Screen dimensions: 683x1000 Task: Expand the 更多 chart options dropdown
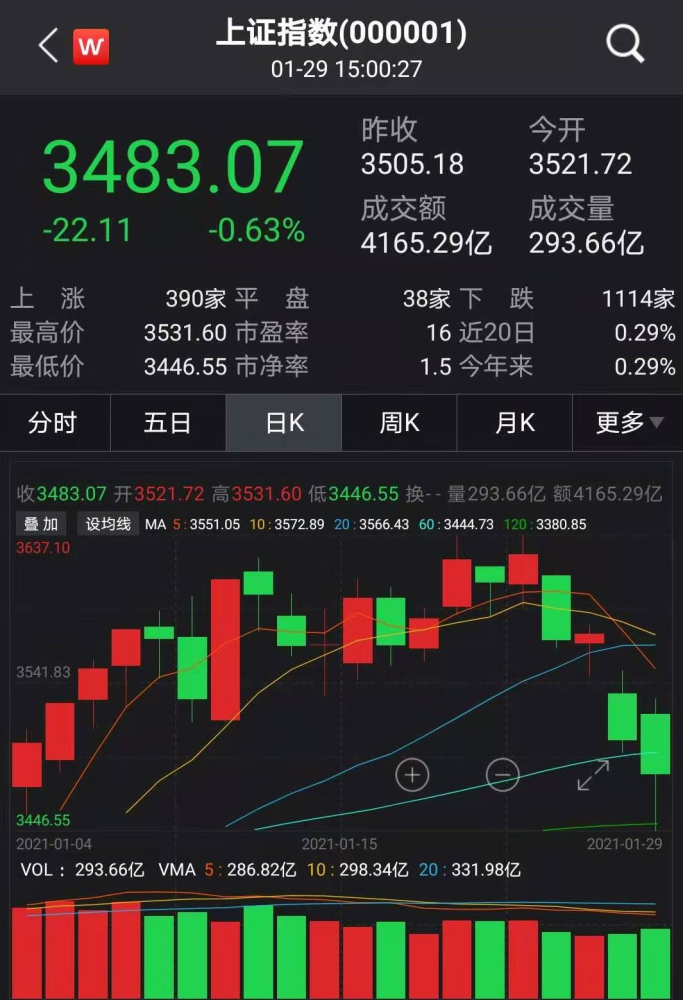coord(629,423)
